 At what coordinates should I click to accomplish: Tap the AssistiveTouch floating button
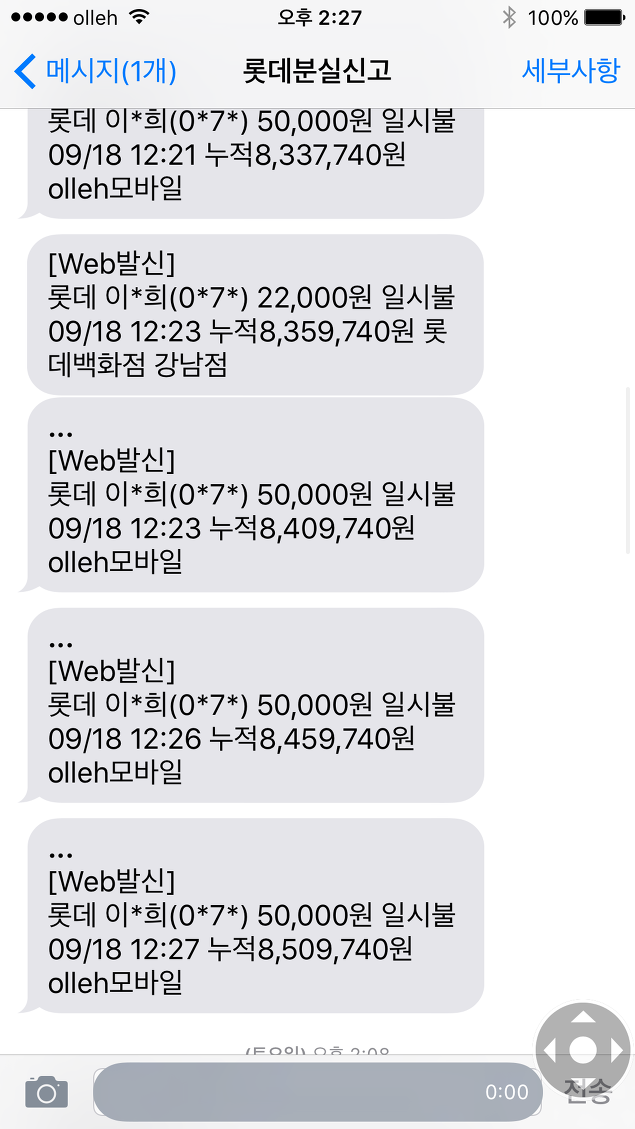583,1049
